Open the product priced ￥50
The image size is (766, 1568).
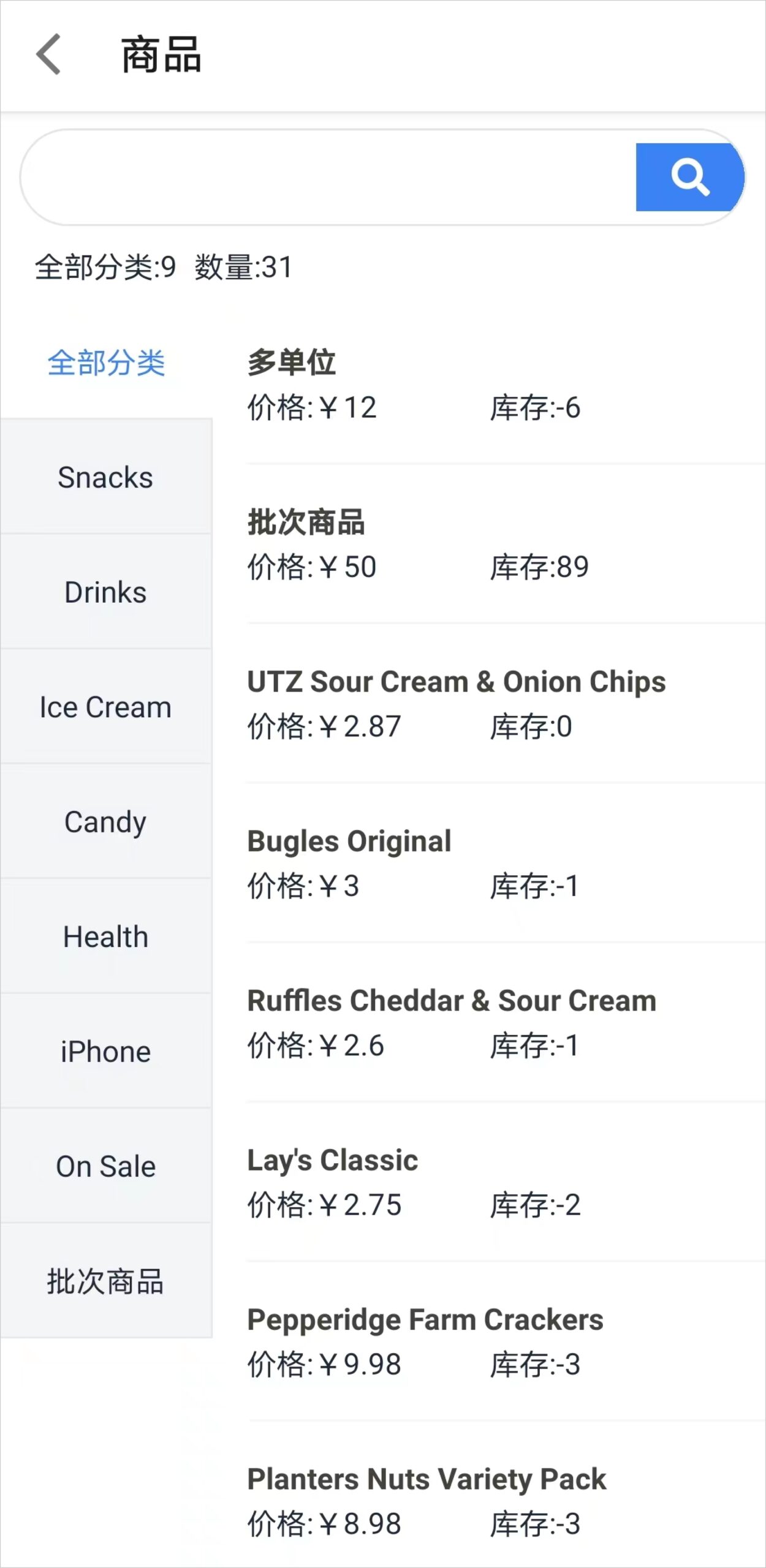506,544
